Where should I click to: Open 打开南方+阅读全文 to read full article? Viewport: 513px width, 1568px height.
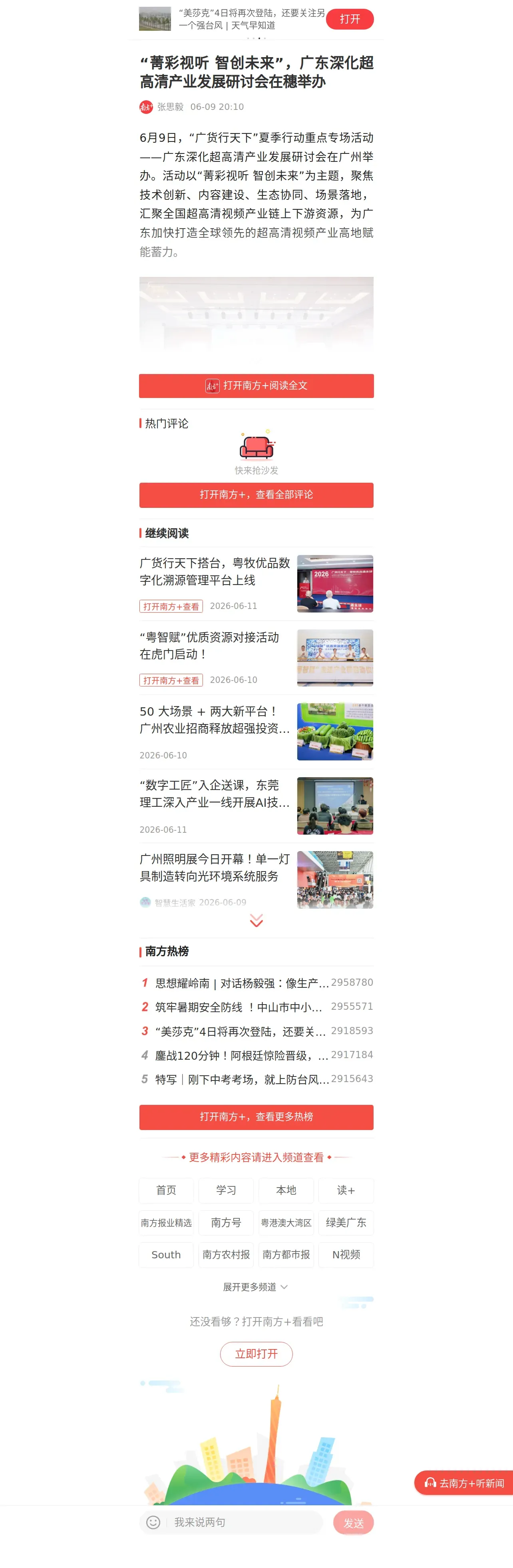[256, 385]
